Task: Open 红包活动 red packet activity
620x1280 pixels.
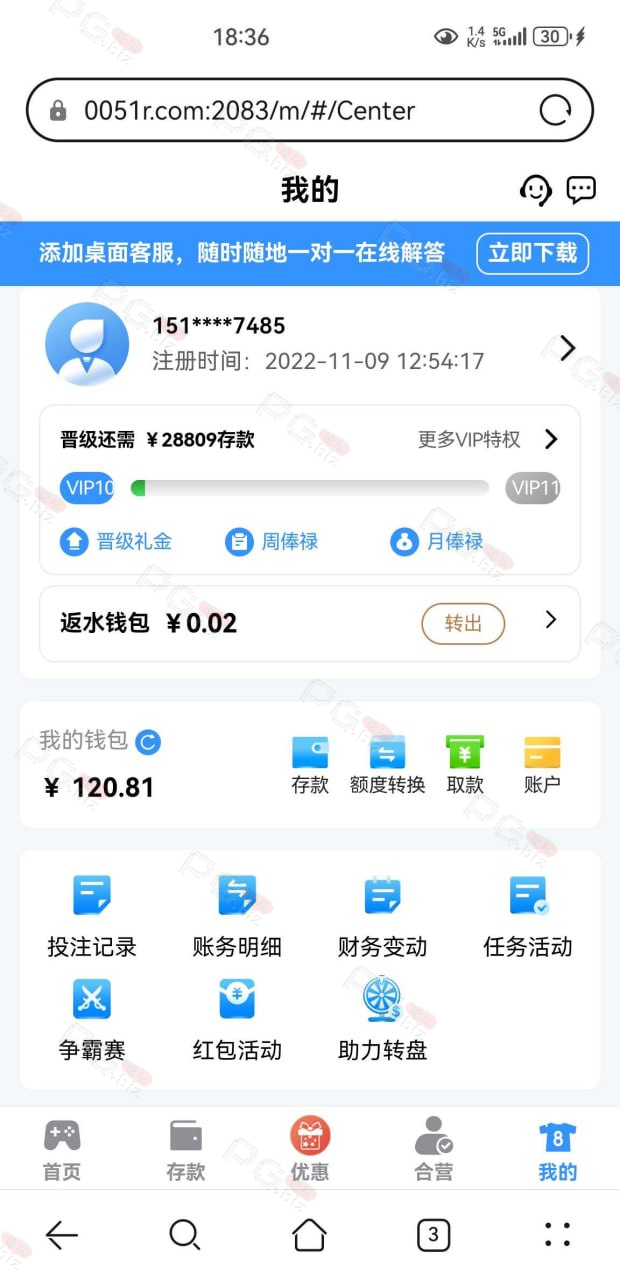Action: click(237, 1018)
